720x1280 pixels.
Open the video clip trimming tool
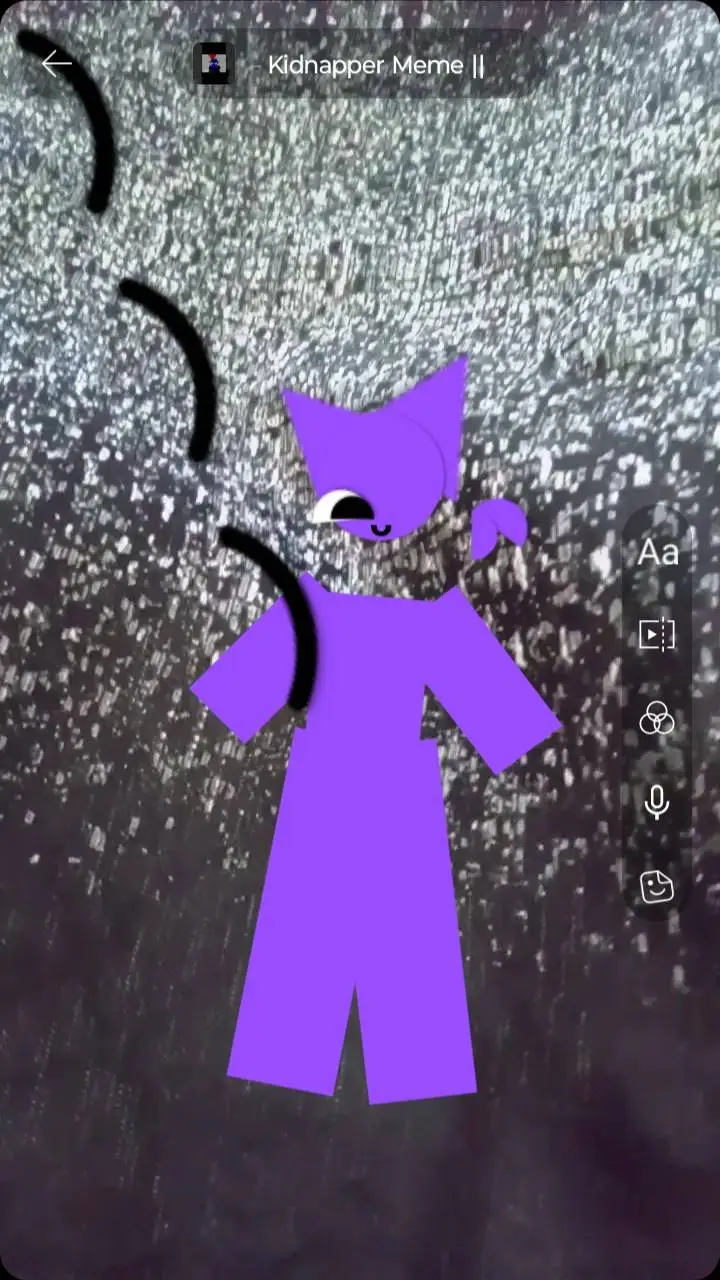(x=657, y=635)
